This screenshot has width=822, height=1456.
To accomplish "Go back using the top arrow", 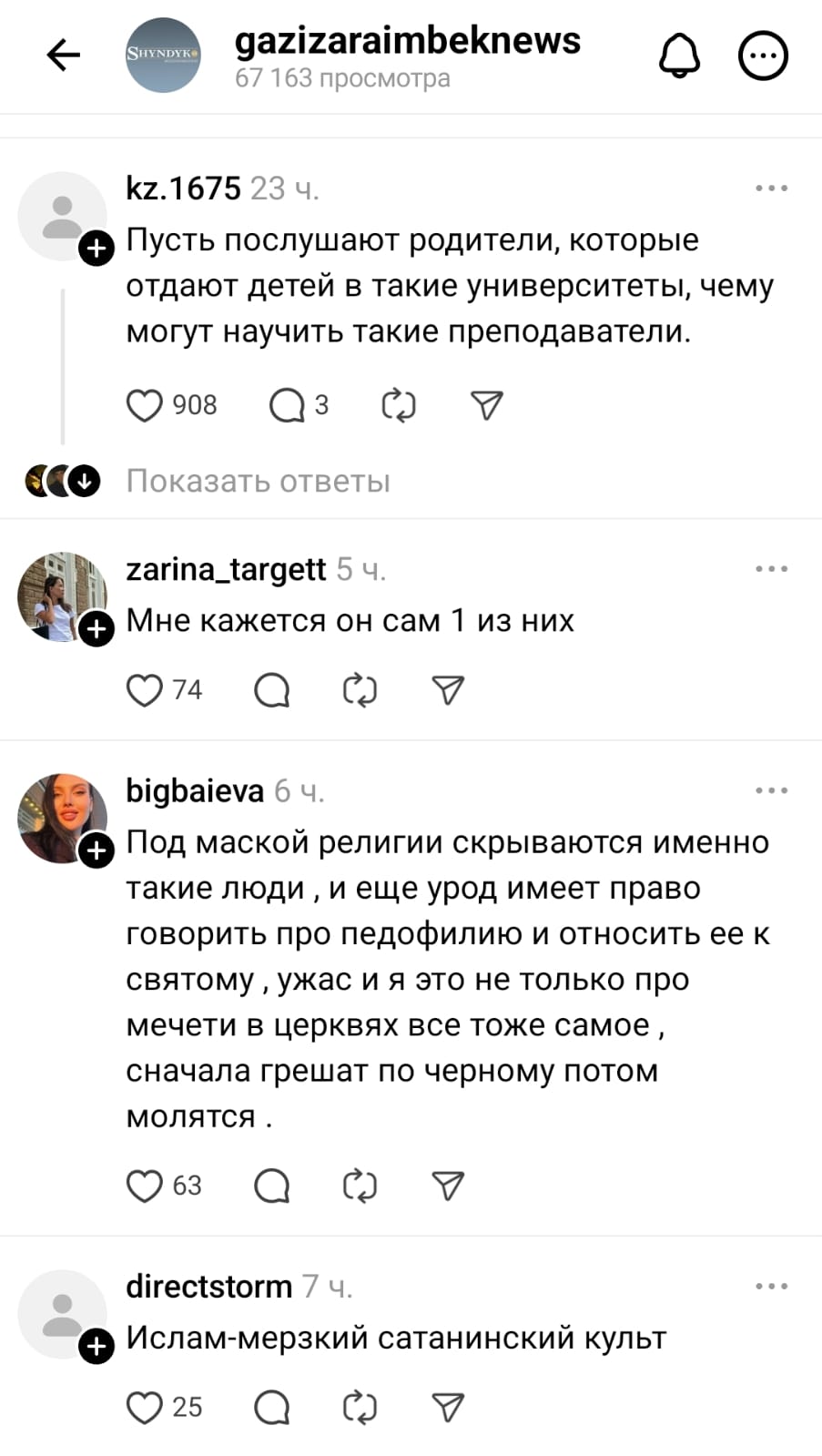I will [x=64, y=56].
